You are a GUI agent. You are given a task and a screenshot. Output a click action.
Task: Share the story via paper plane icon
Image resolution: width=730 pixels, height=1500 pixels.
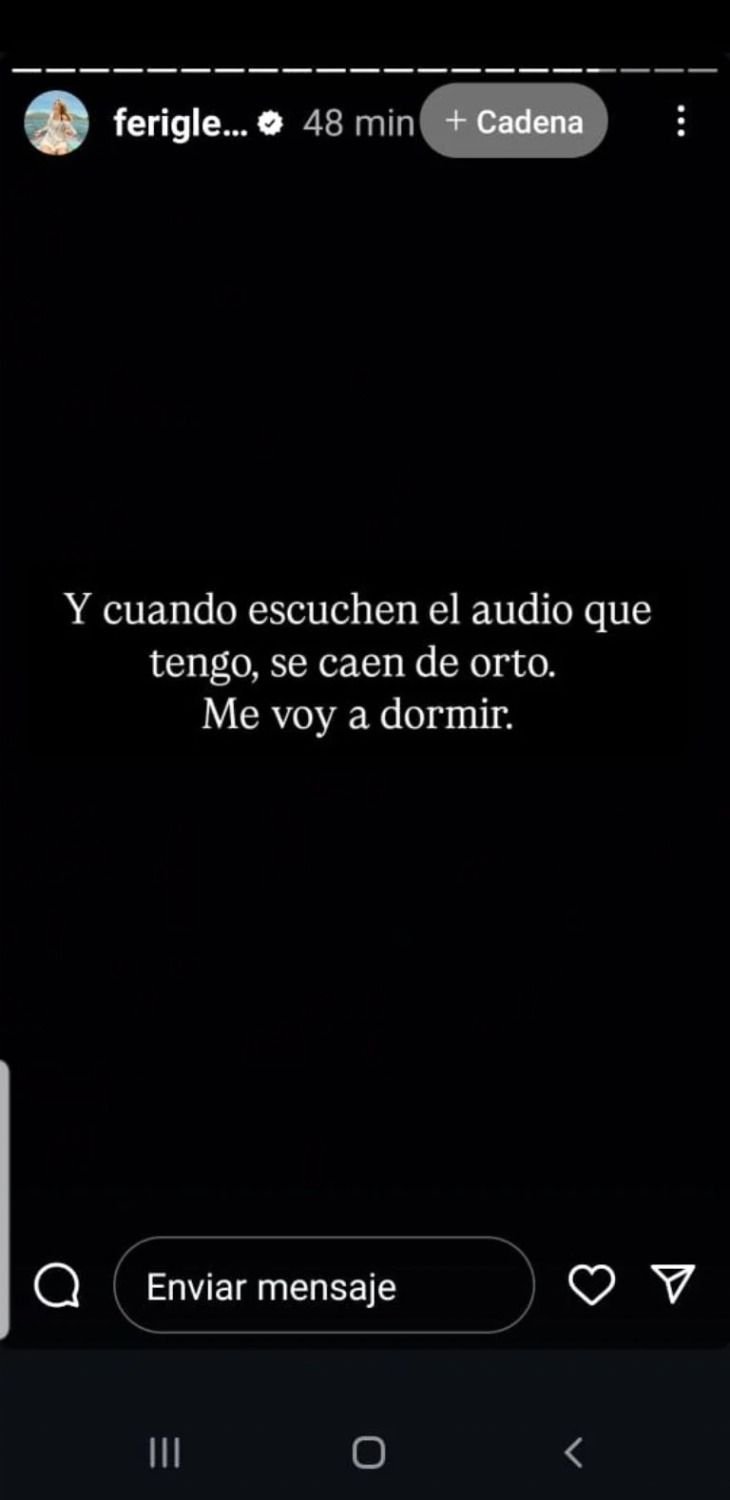[x=672, y=1284]
